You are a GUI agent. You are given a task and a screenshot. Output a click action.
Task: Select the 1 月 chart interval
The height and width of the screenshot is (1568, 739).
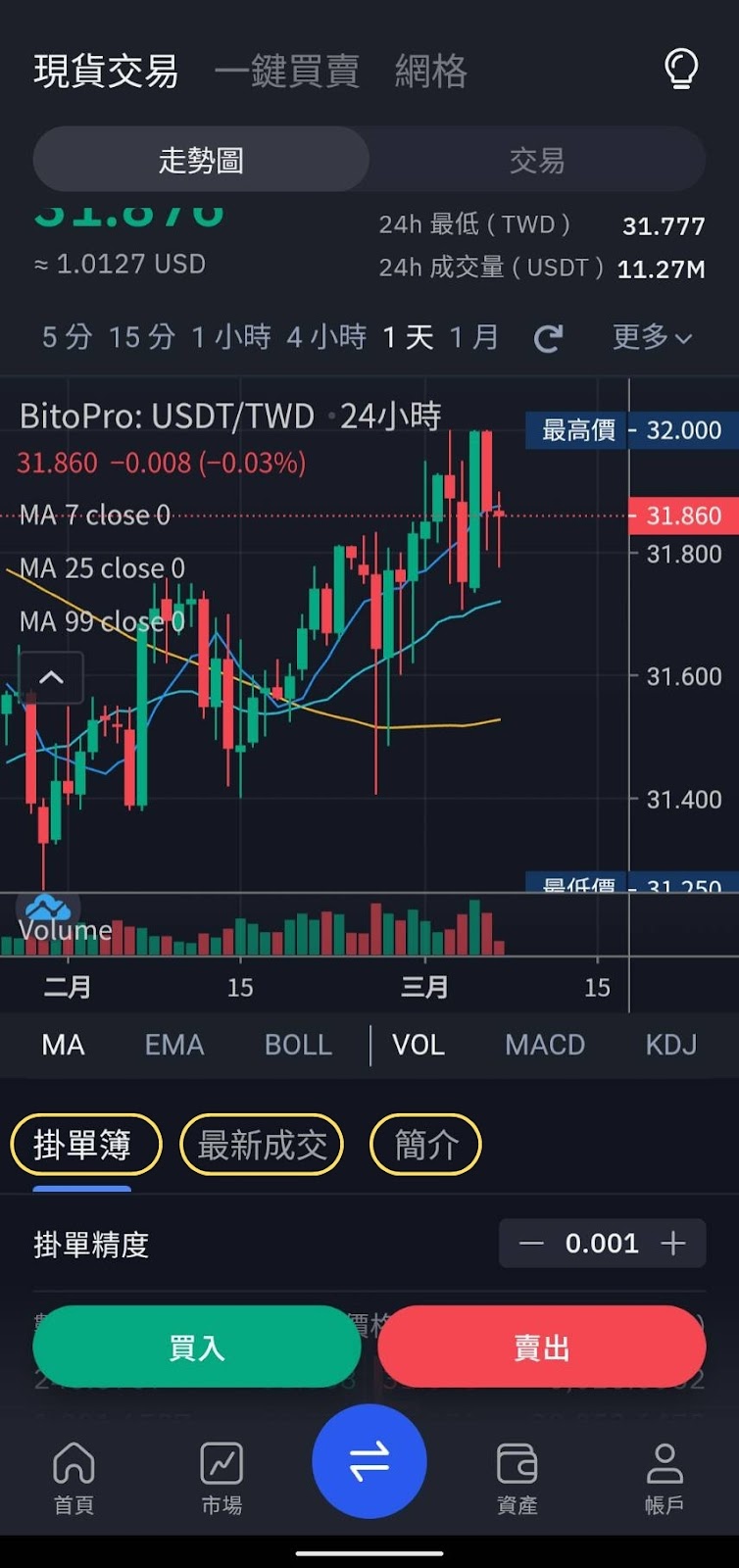point(473,338)
